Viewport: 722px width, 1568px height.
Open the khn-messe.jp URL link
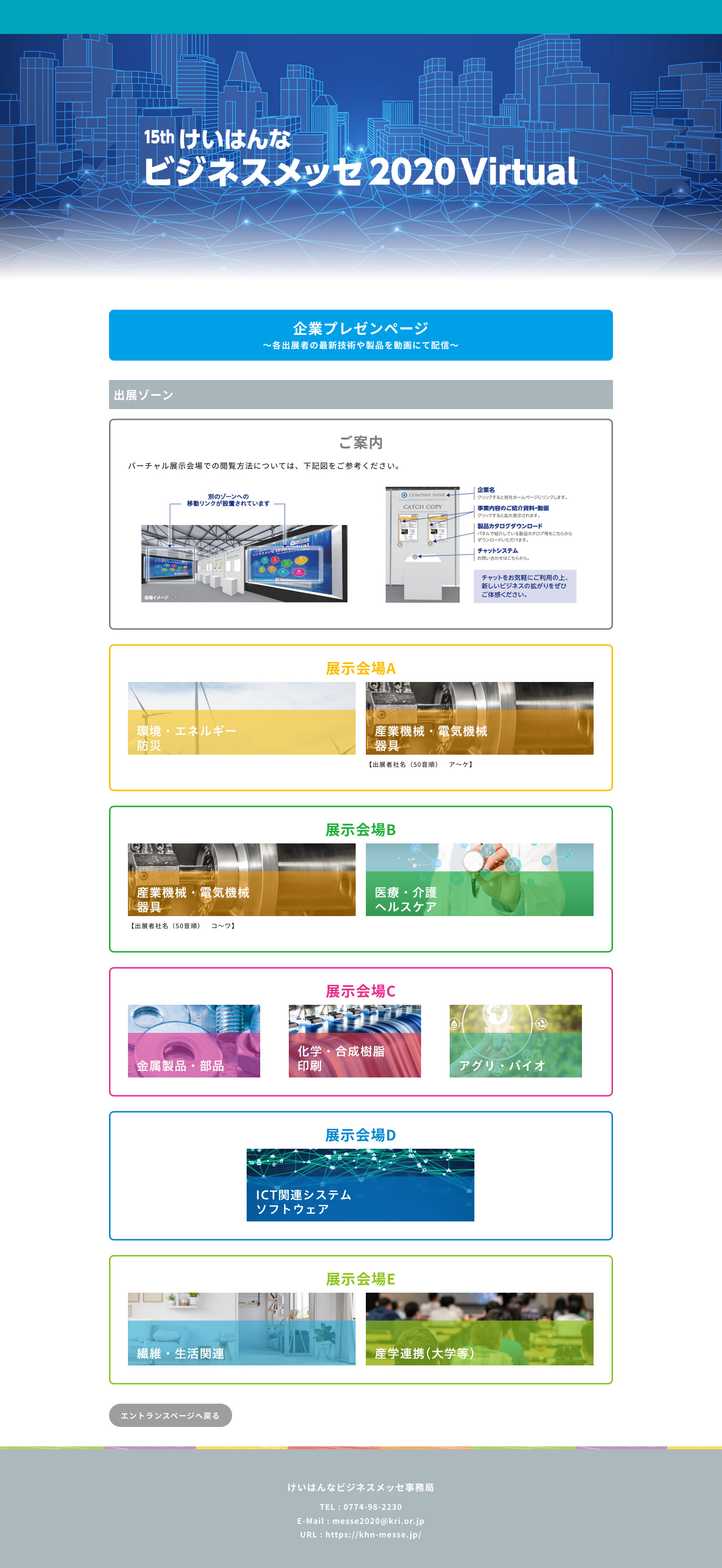[373, 1535]
